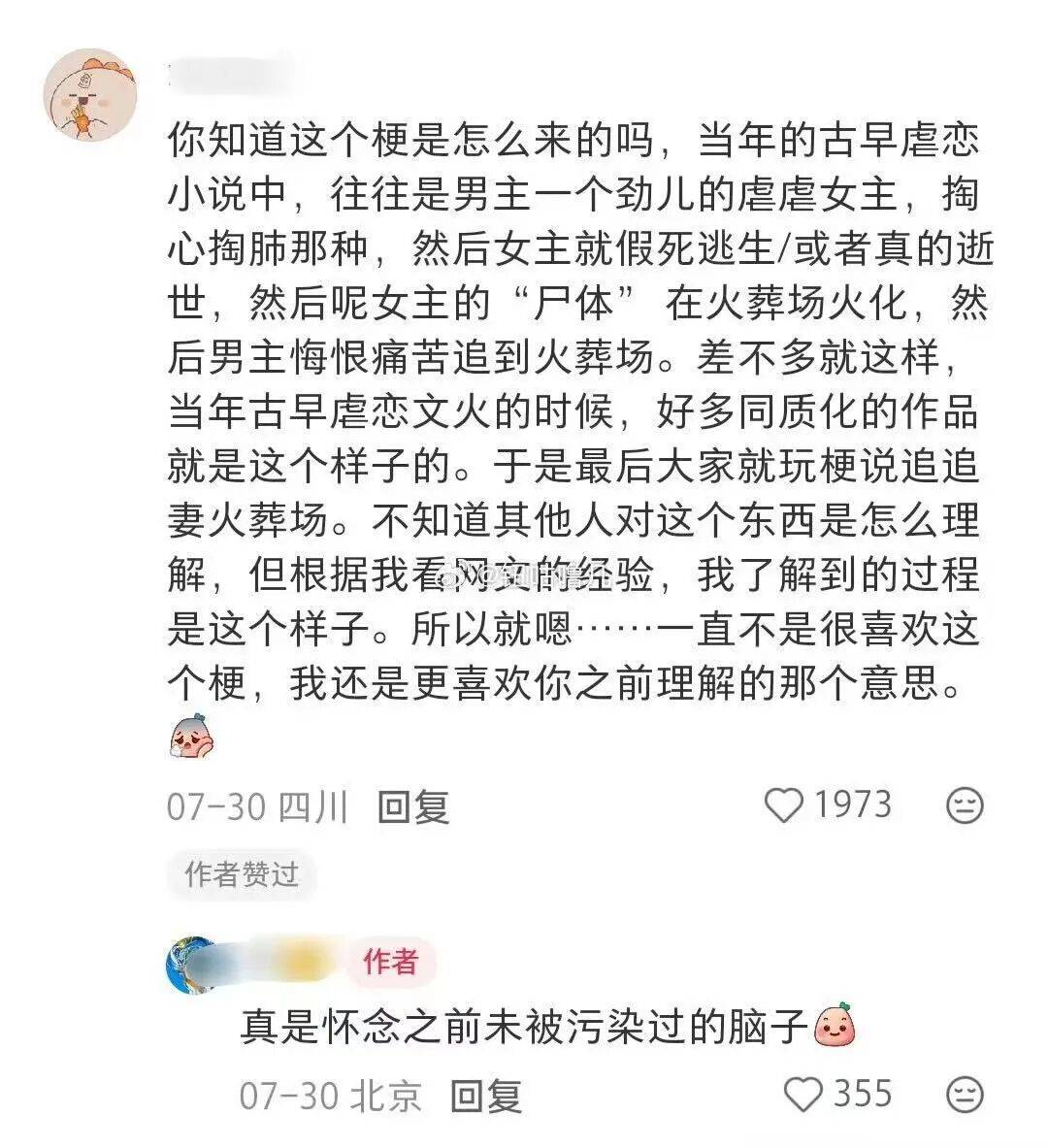Dislike the author's reply from 北京
This screenshot has width=1048, height=1148.
965,1096
